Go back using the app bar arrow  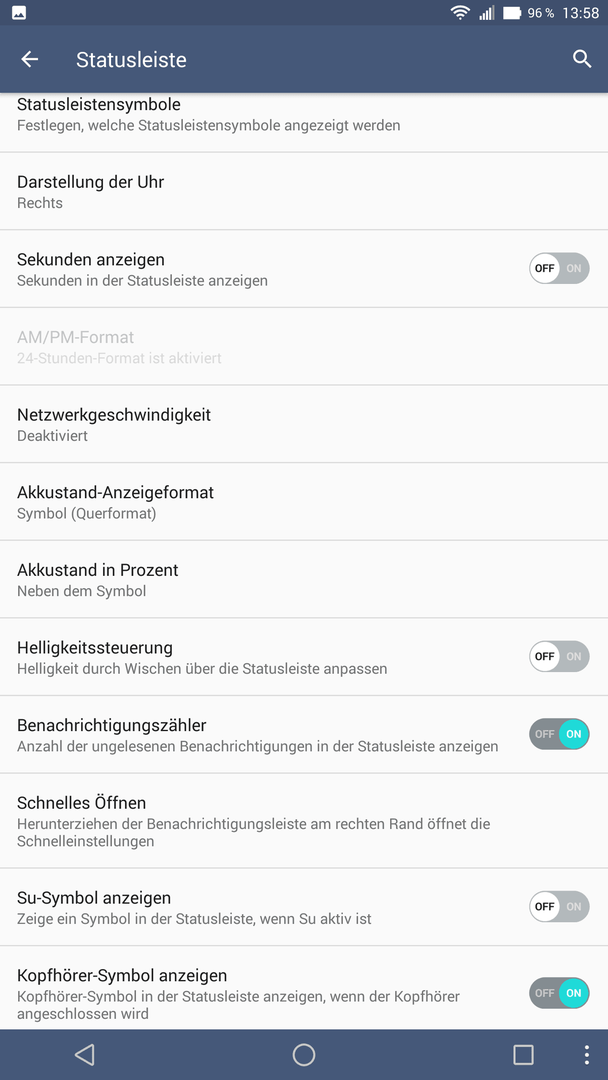click(30, 59)
